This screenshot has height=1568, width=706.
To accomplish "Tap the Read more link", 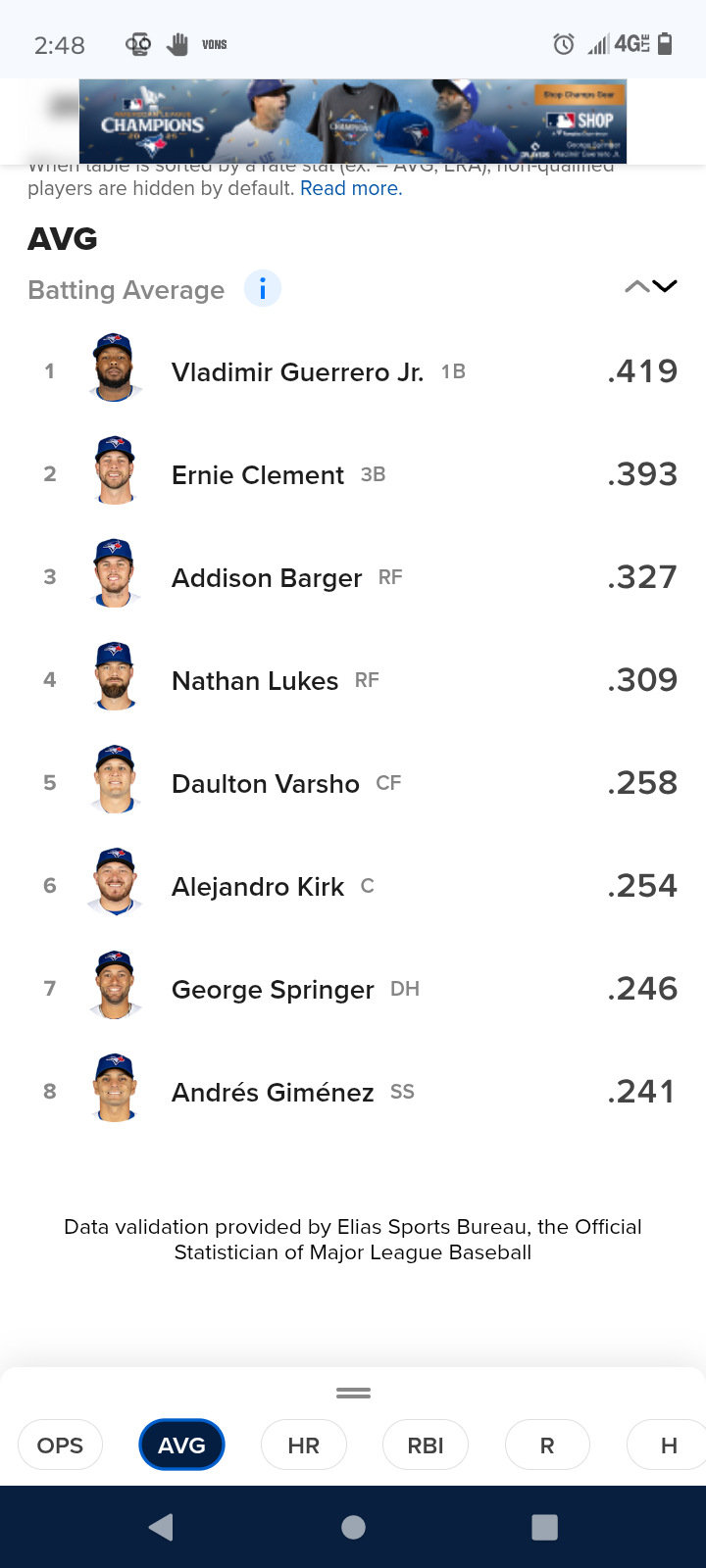I will (351, 188).
